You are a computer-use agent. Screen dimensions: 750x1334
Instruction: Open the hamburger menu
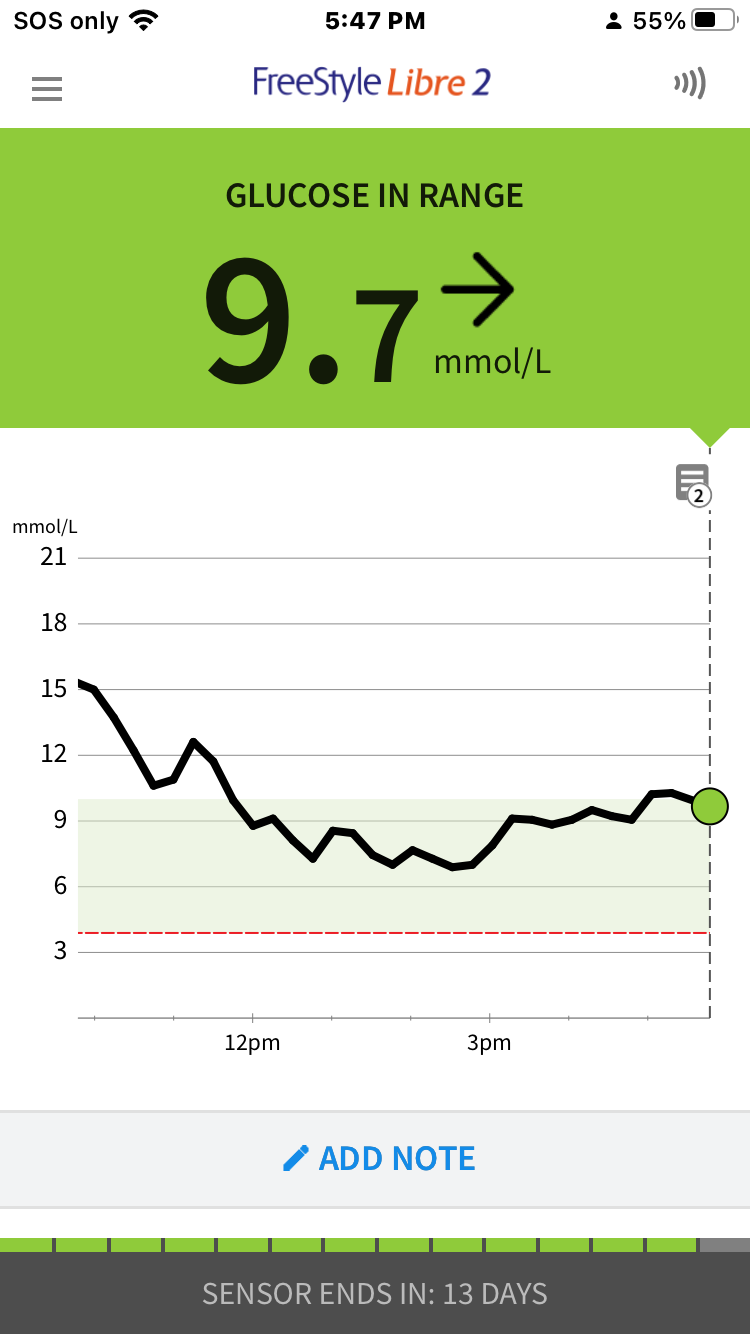[x=47, y=89]
